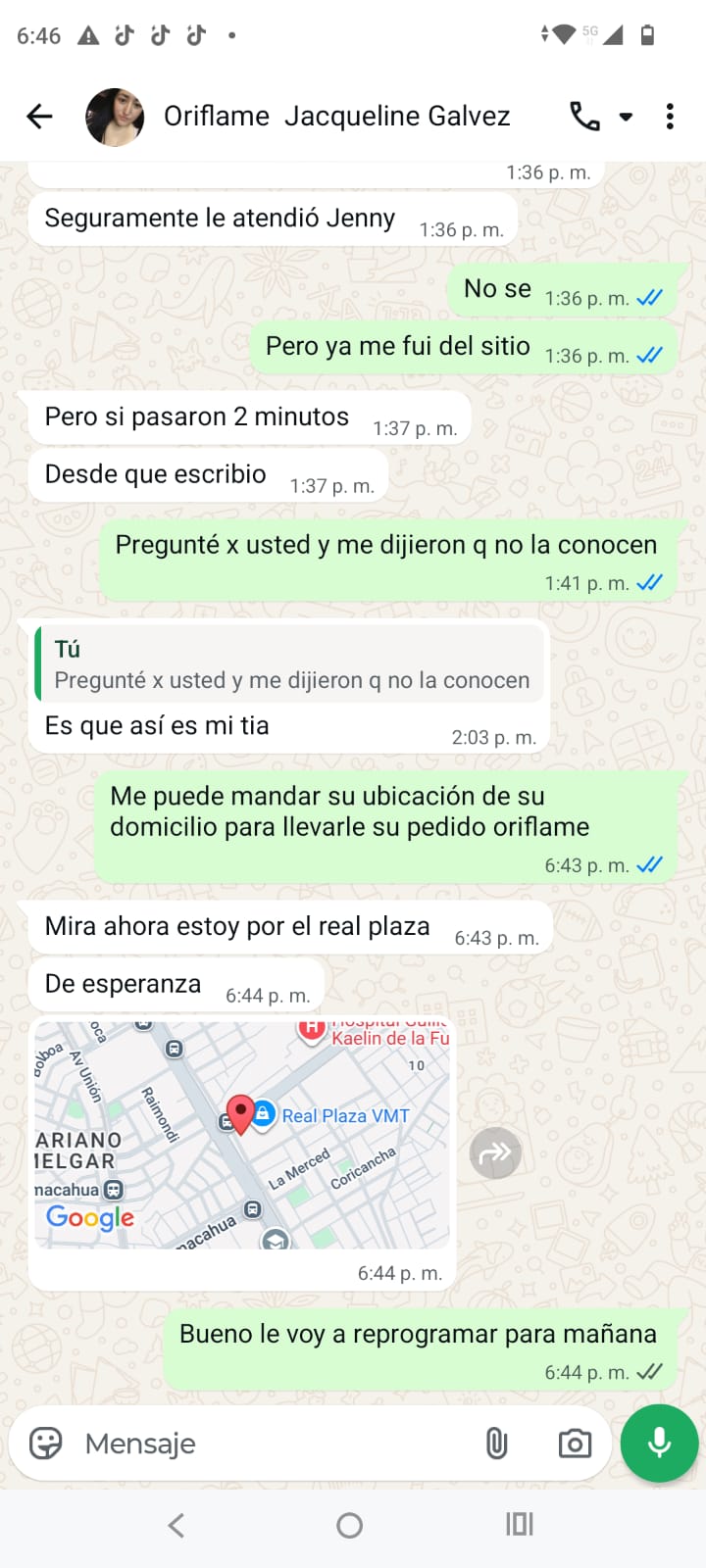Viewport: 706px width, 1568px height.
Task: Expand the call options dropdown arrow
Action: click(626, 118)
